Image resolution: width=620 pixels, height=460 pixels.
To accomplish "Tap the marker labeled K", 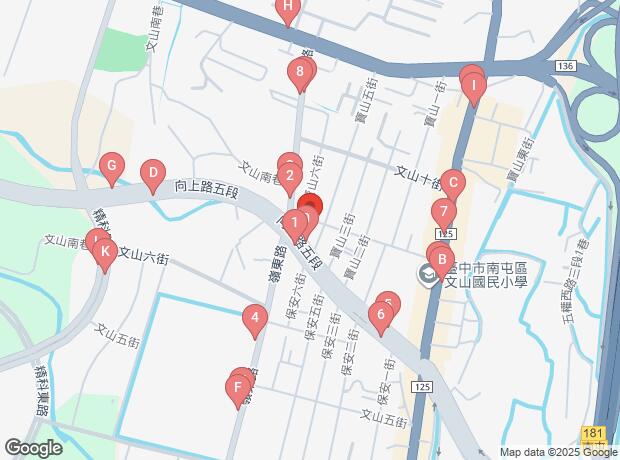I will point(104,252).
